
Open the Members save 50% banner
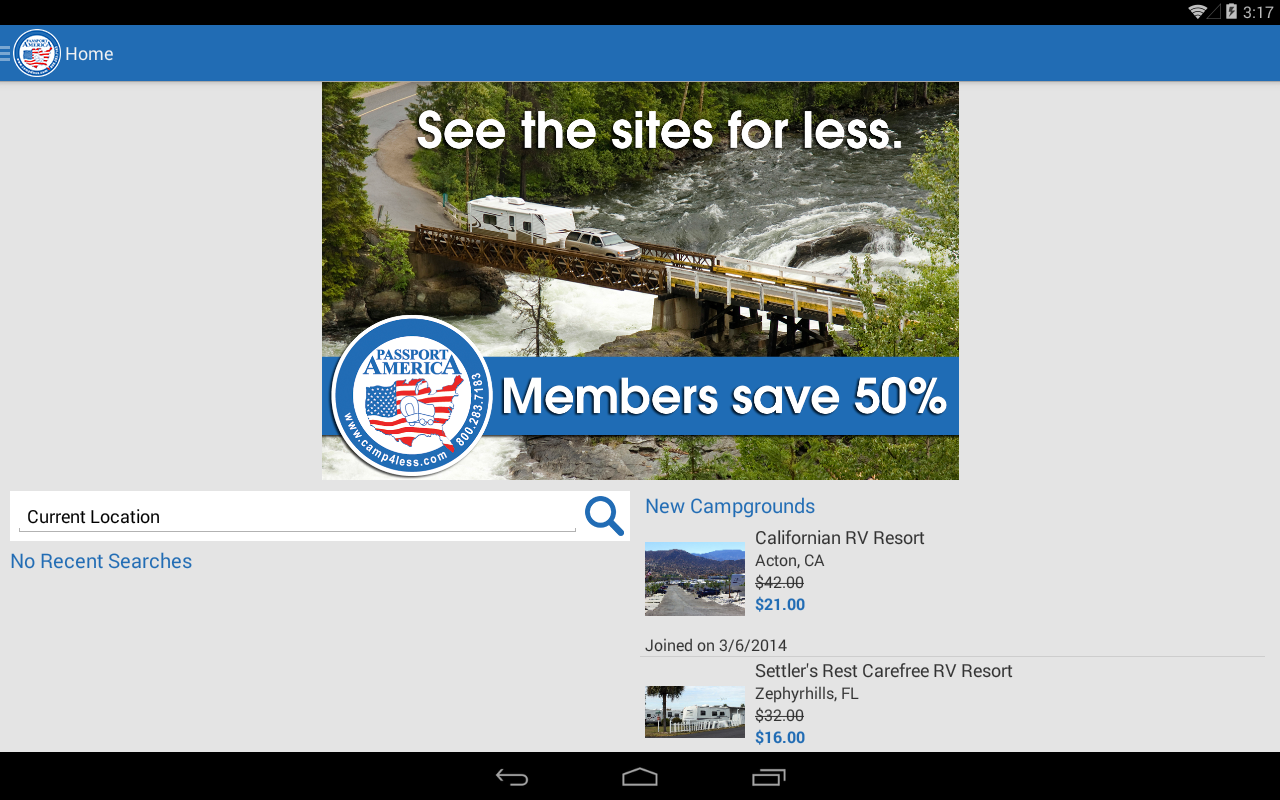click(640, 281)
